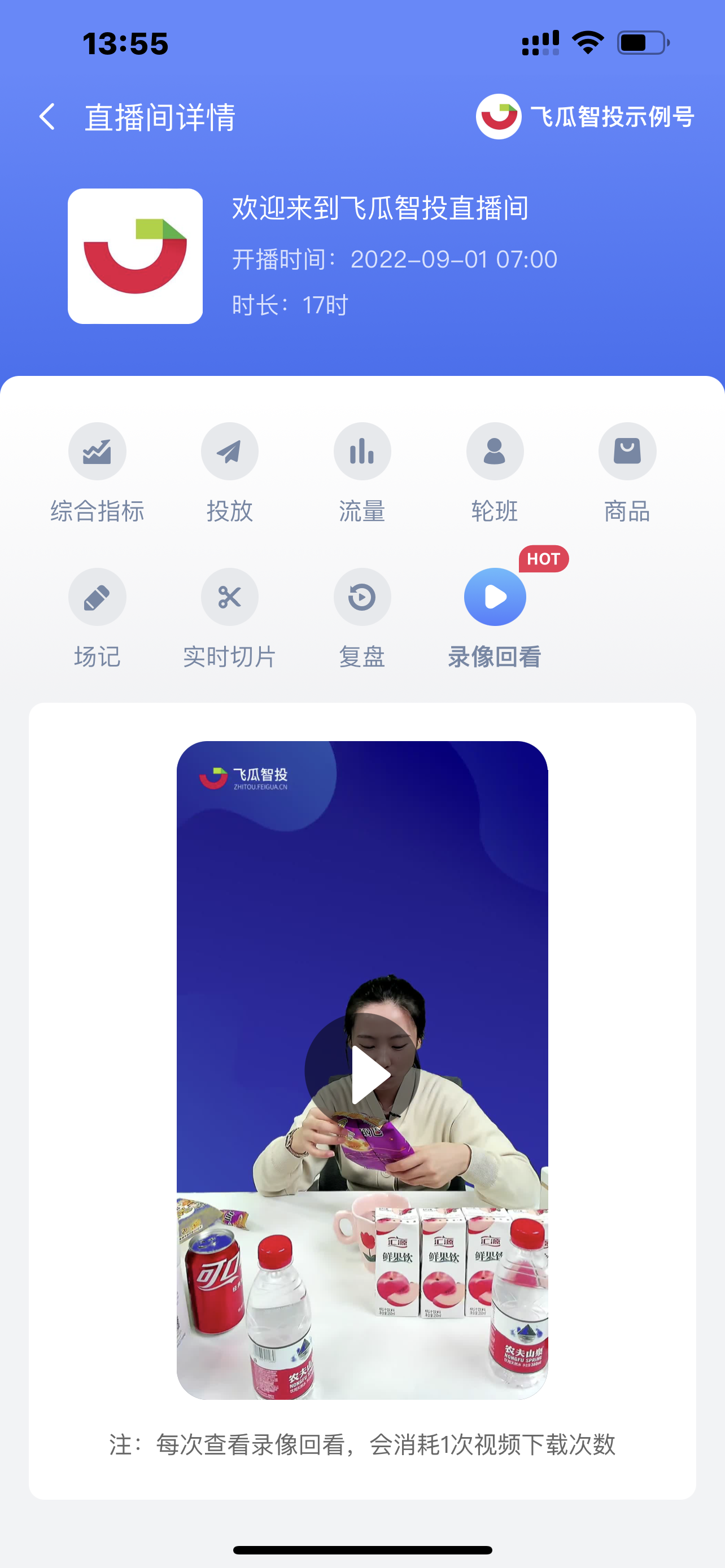Open the 复盘 review section
The width and height of the screenshot is (725, 1568).
(362, 618)
